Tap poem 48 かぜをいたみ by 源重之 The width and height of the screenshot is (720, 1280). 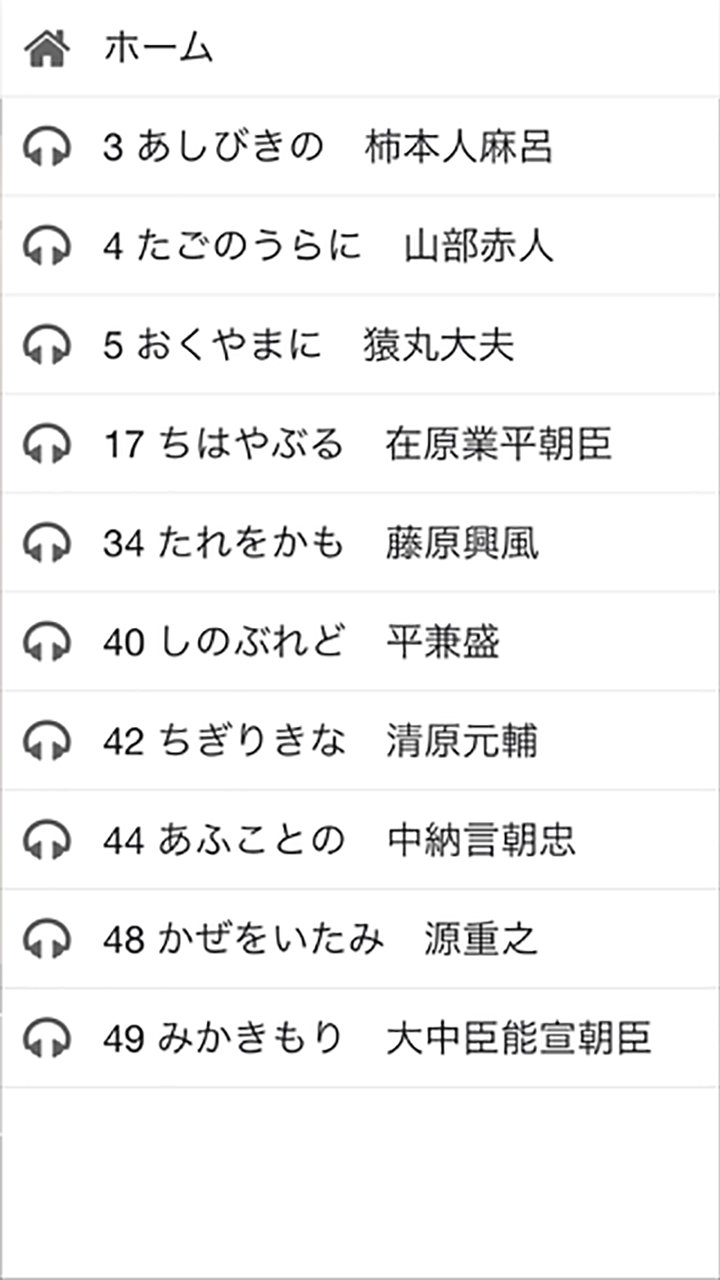[320, 939]
